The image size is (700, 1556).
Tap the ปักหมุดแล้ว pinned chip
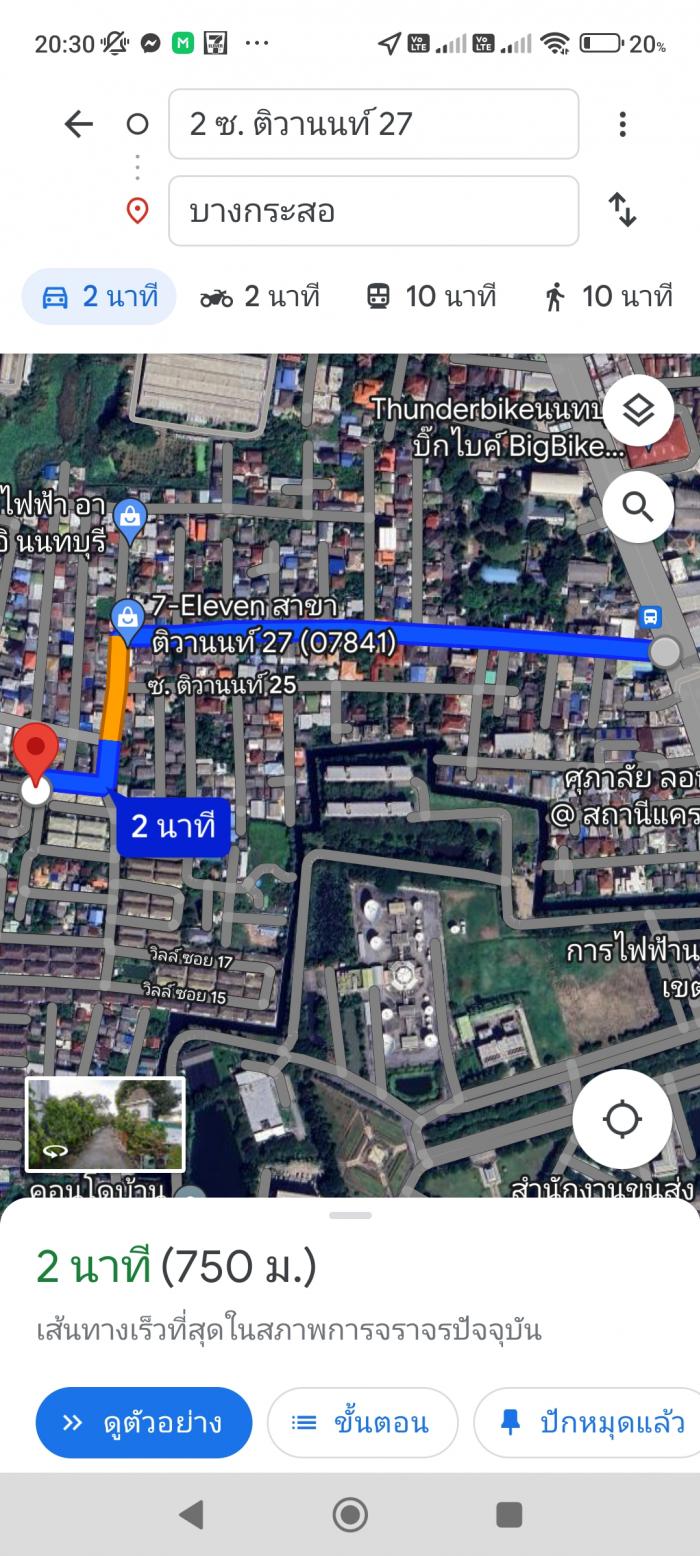coord(592,1422)
